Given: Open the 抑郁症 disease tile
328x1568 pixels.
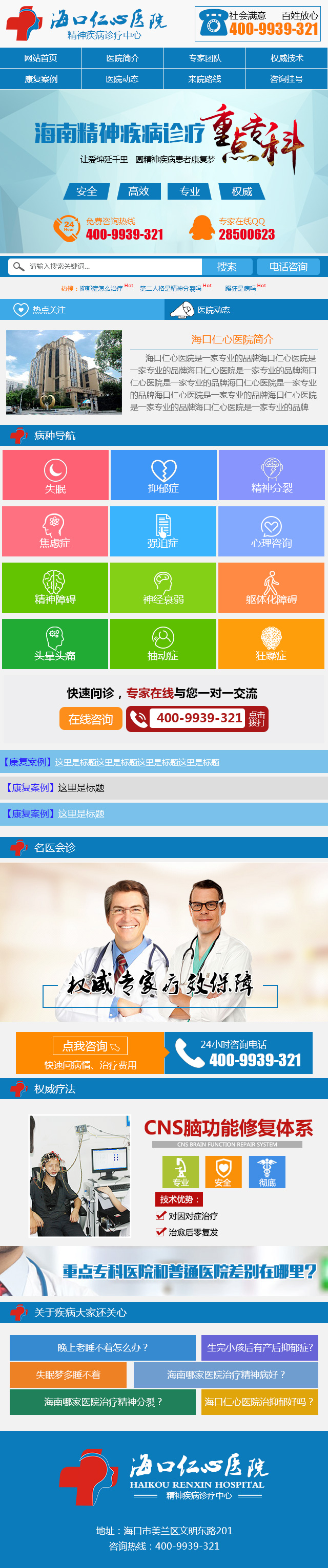Looking at the screenshot, I should coord(163,476).
